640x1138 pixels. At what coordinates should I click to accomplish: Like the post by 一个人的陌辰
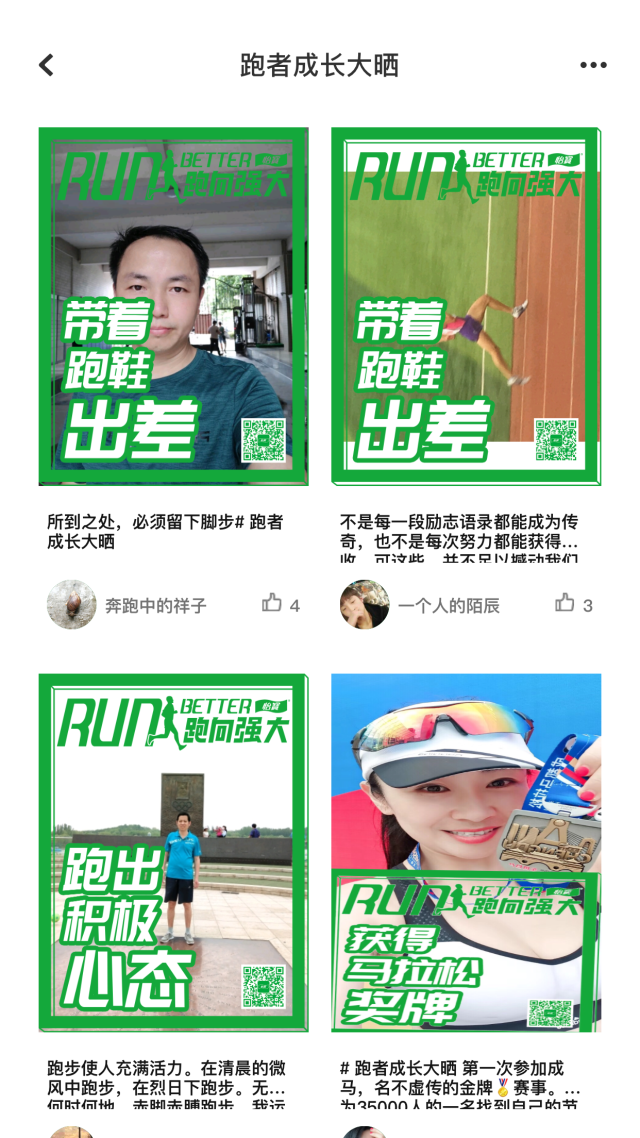[x=565, y=603]
